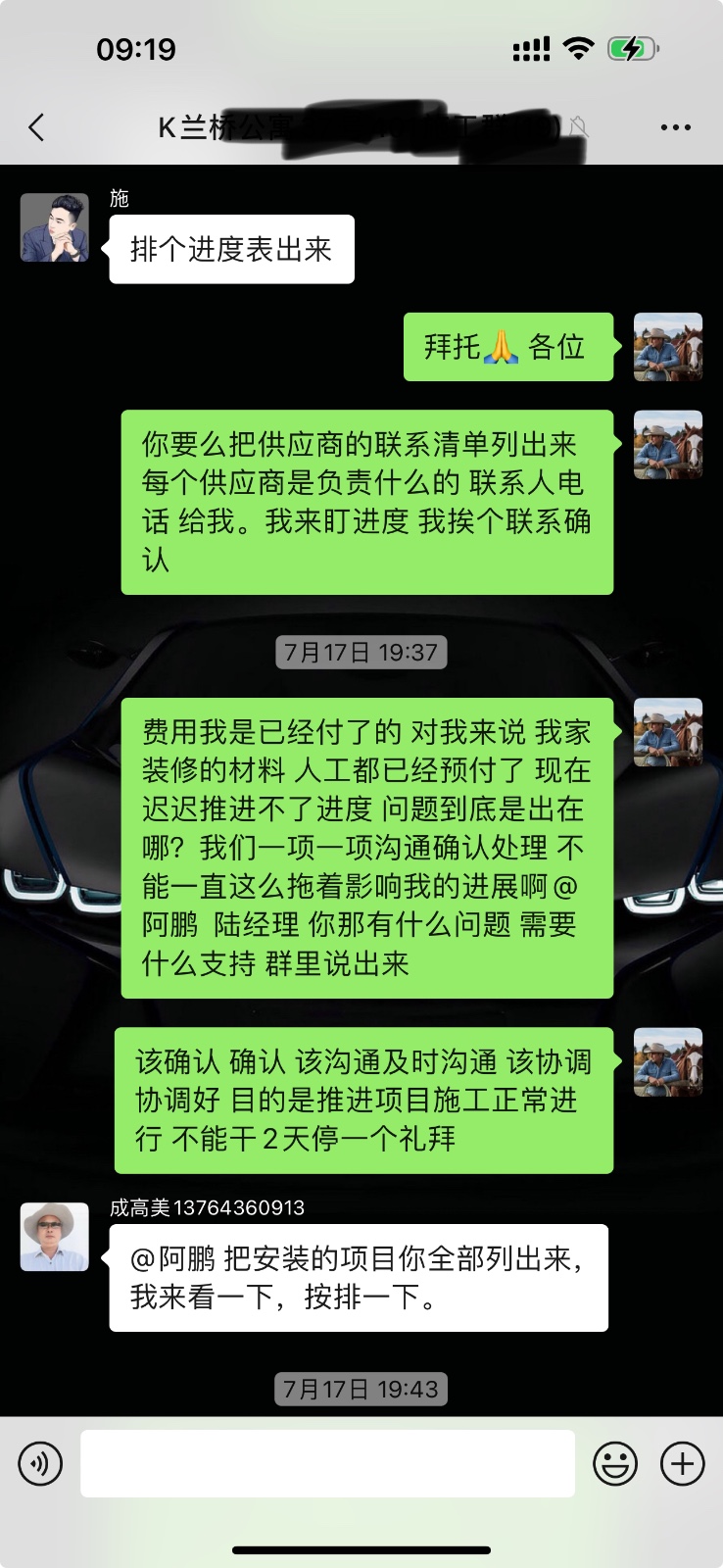Switch to voice message input
This screenshot has width=723, height=1568.
[x=40, y=1464]
